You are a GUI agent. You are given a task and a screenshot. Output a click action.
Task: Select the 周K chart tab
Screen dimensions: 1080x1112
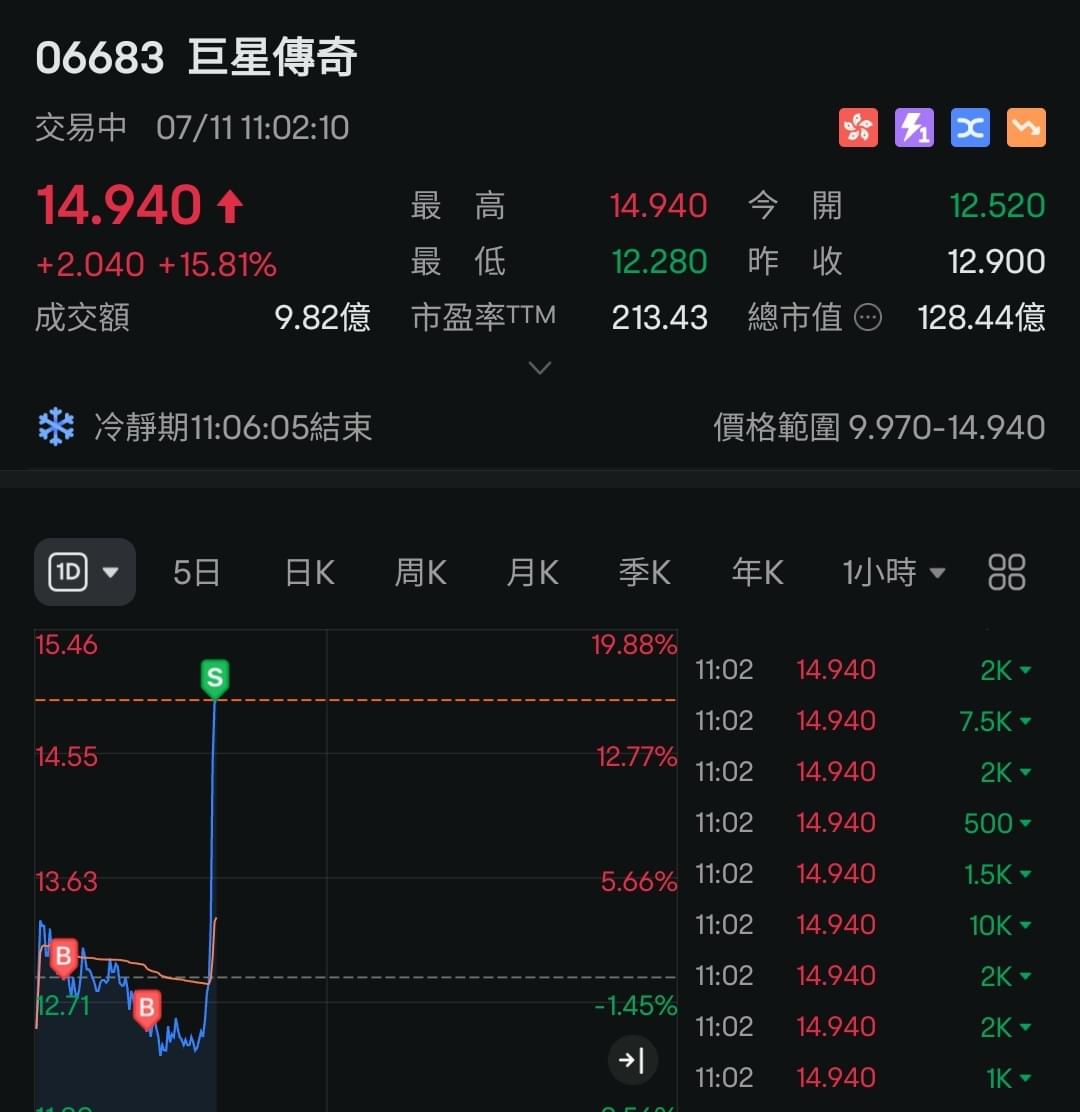420,572
